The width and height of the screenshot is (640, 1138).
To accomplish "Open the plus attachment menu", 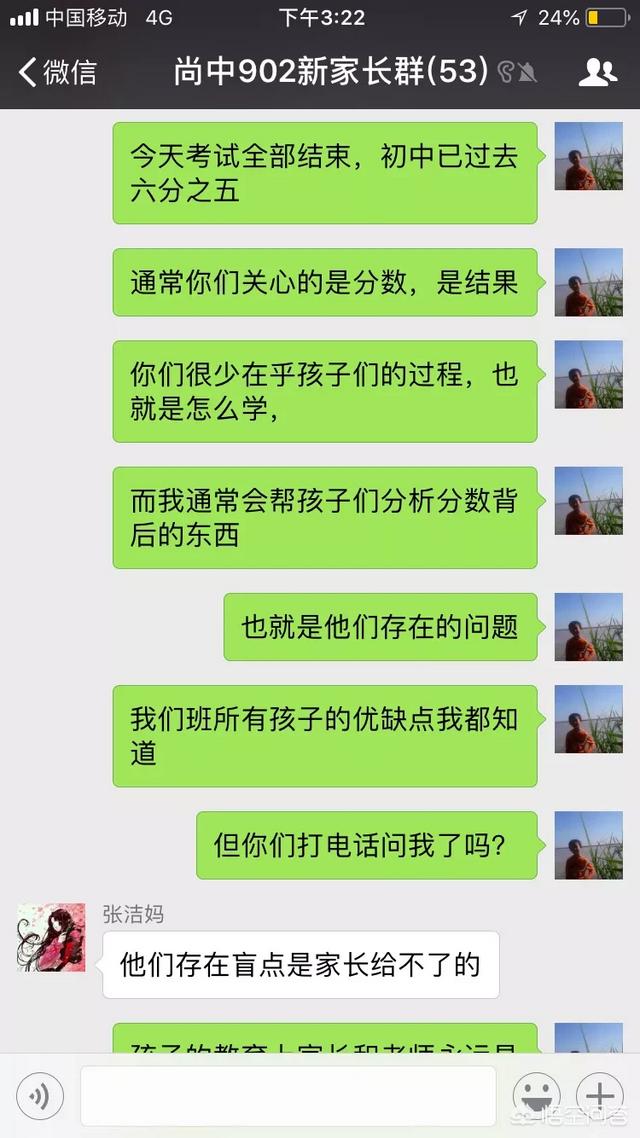I will 599,1095.
